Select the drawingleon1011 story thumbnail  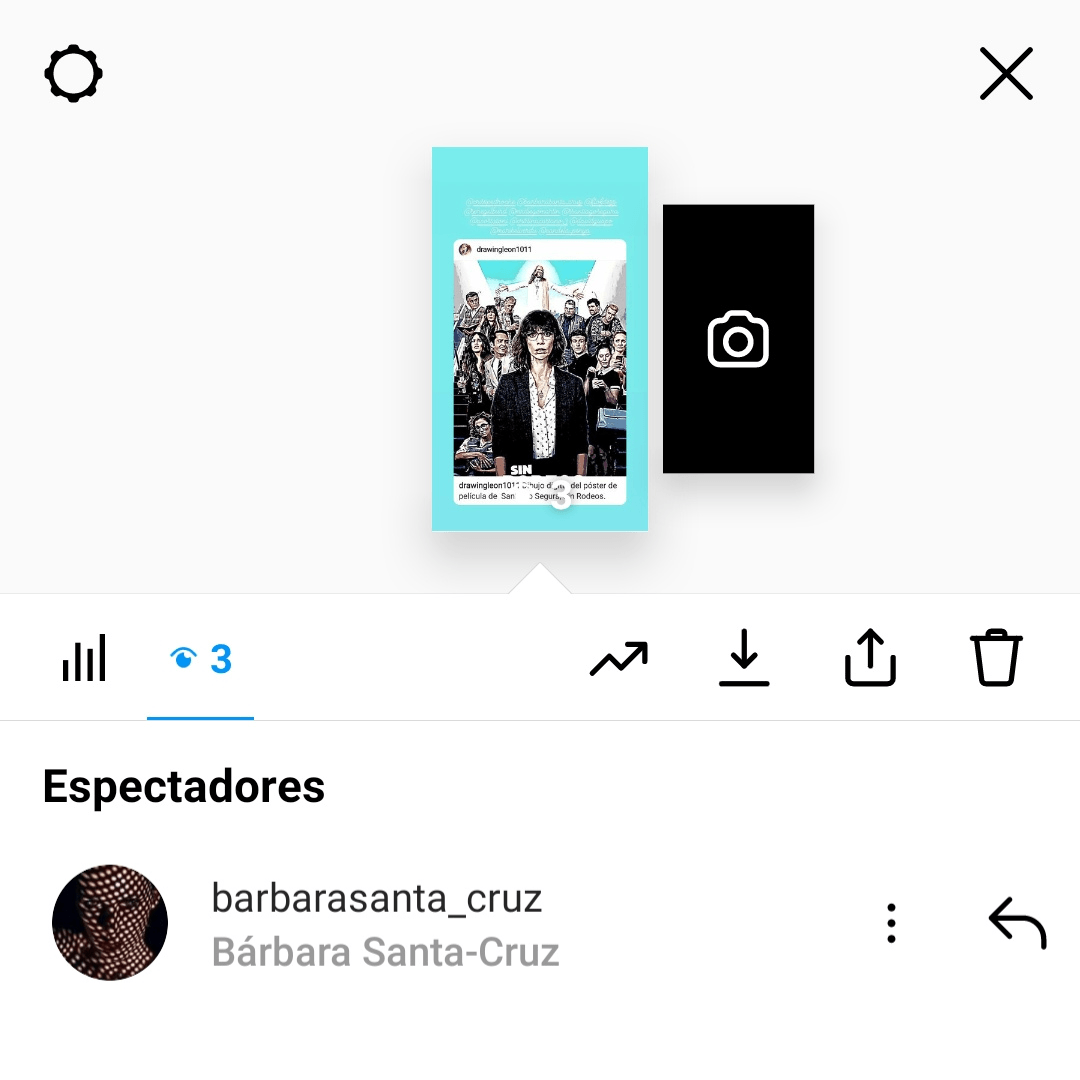[x=540, y=339]
